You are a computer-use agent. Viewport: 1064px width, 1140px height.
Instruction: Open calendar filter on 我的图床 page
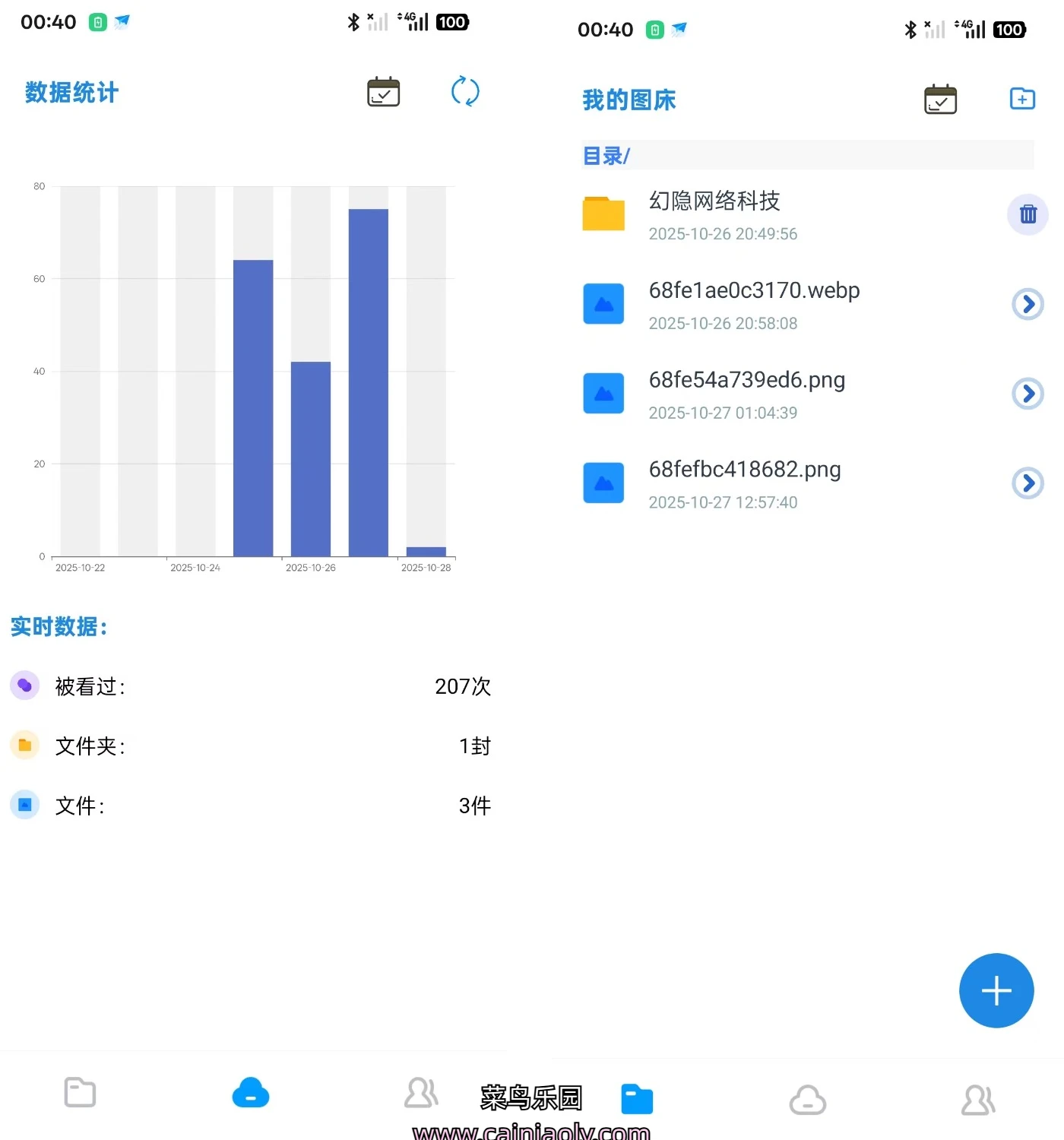[x=940, y=98]
